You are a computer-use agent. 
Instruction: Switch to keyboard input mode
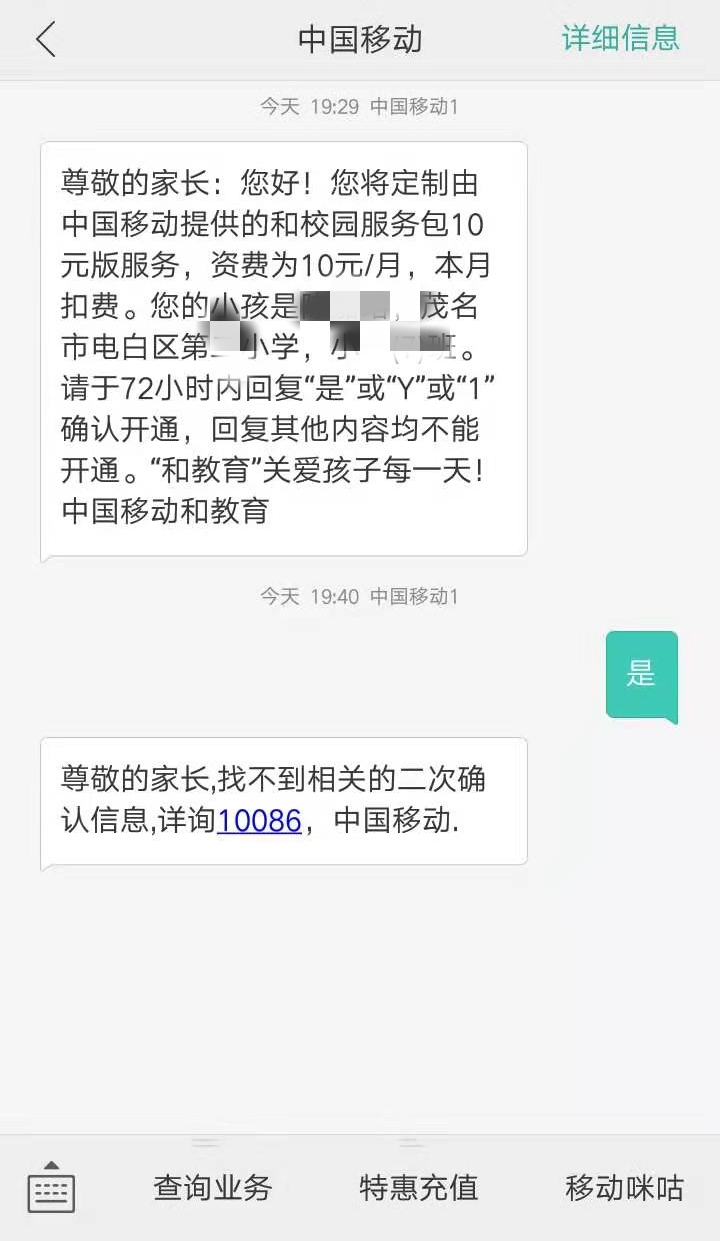[51, 1188]
